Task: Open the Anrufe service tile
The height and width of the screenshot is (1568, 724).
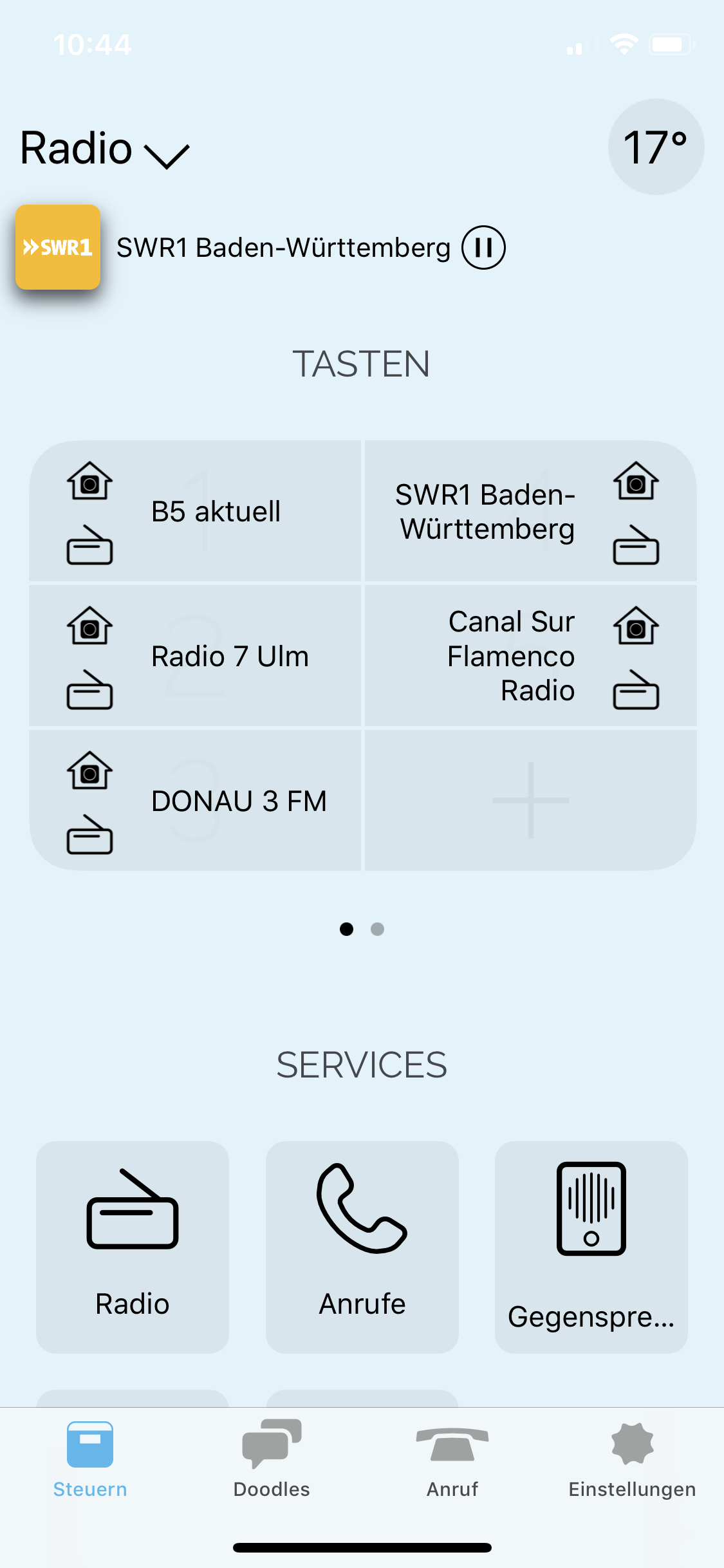Action: tap(362, 1246)
